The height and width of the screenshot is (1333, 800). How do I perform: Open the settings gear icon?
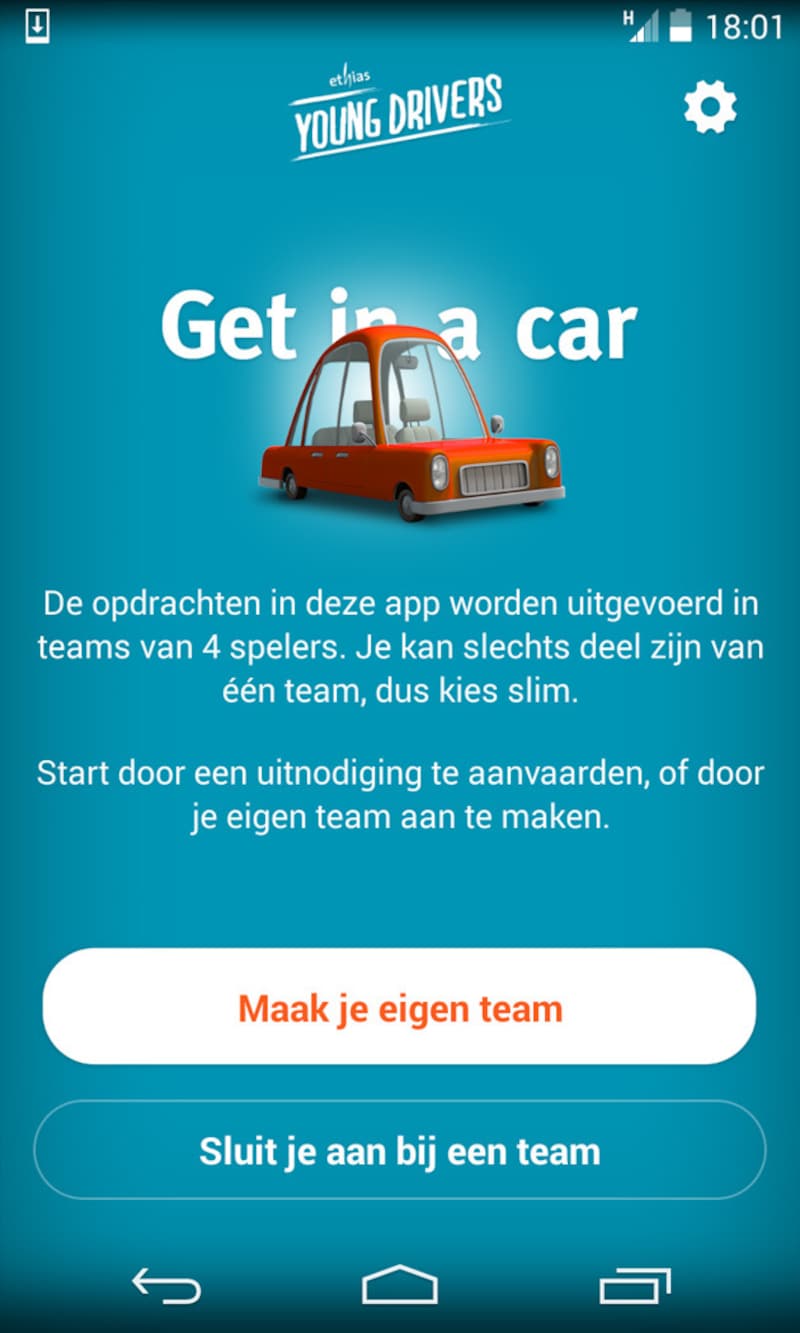click(710, 108)
